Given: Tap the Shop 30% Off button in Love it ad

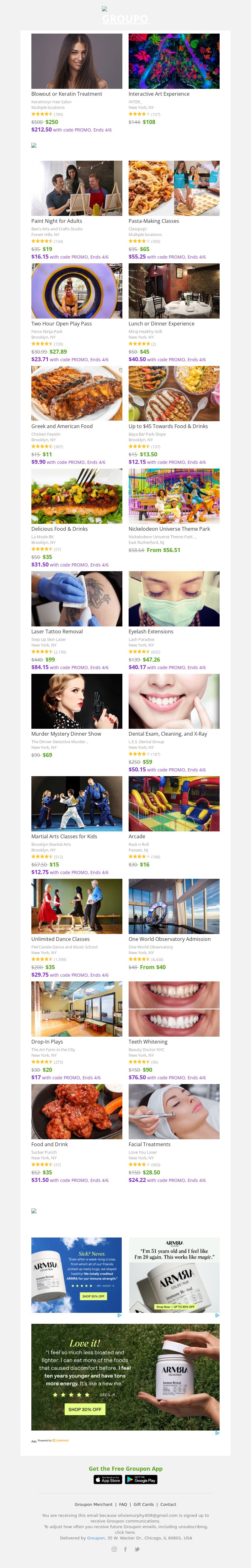Looking at the screenshot, I should [85, 1409].
